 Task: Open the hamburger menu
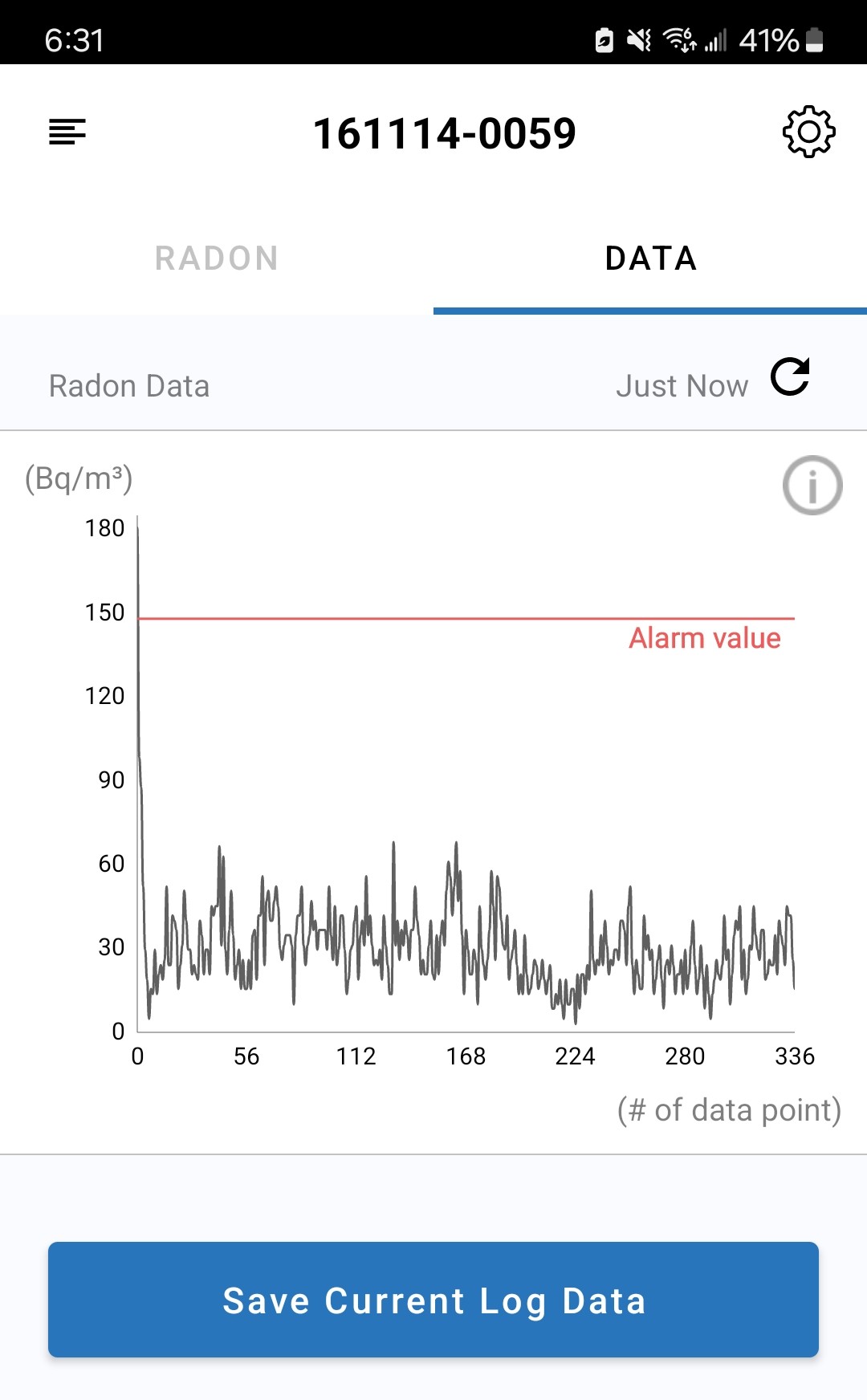click(x=67, y=132)
